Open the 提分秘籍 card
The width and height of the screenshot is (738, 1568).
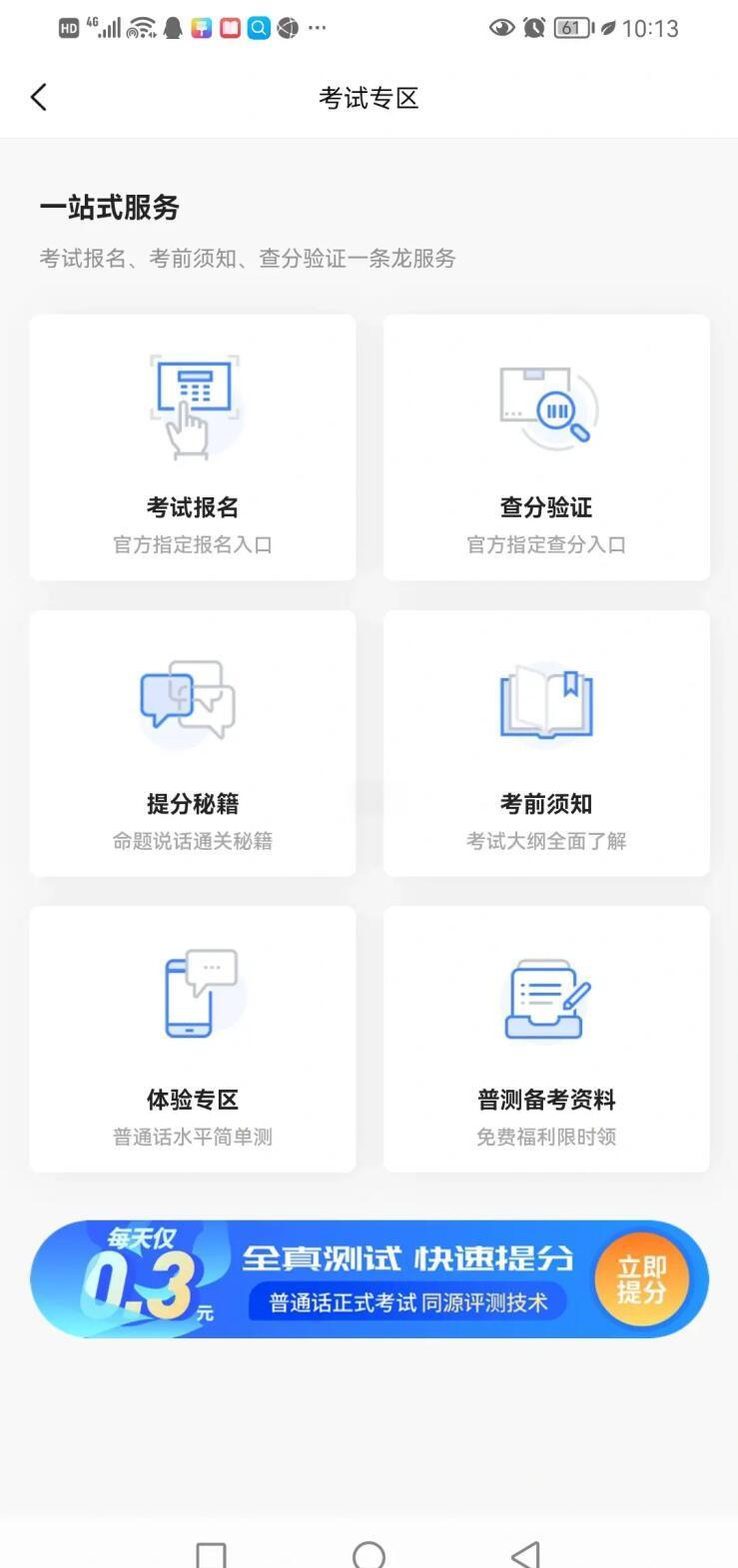click(x=193, y=743)
